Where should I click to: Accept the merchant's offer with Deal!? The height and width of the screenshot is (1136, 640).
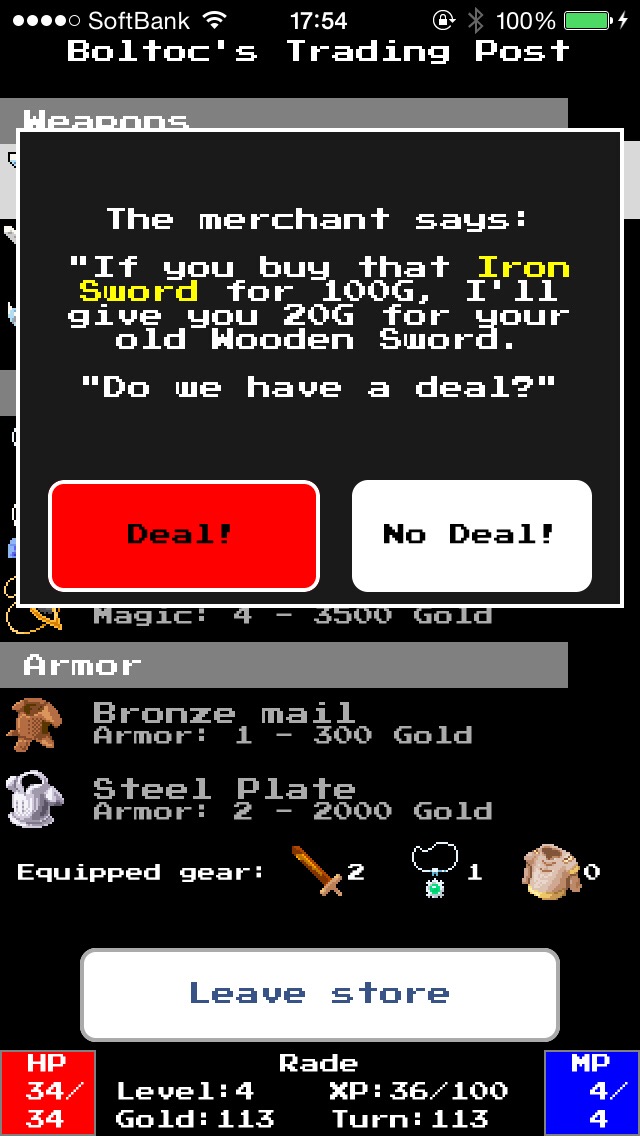click(183, 535)
